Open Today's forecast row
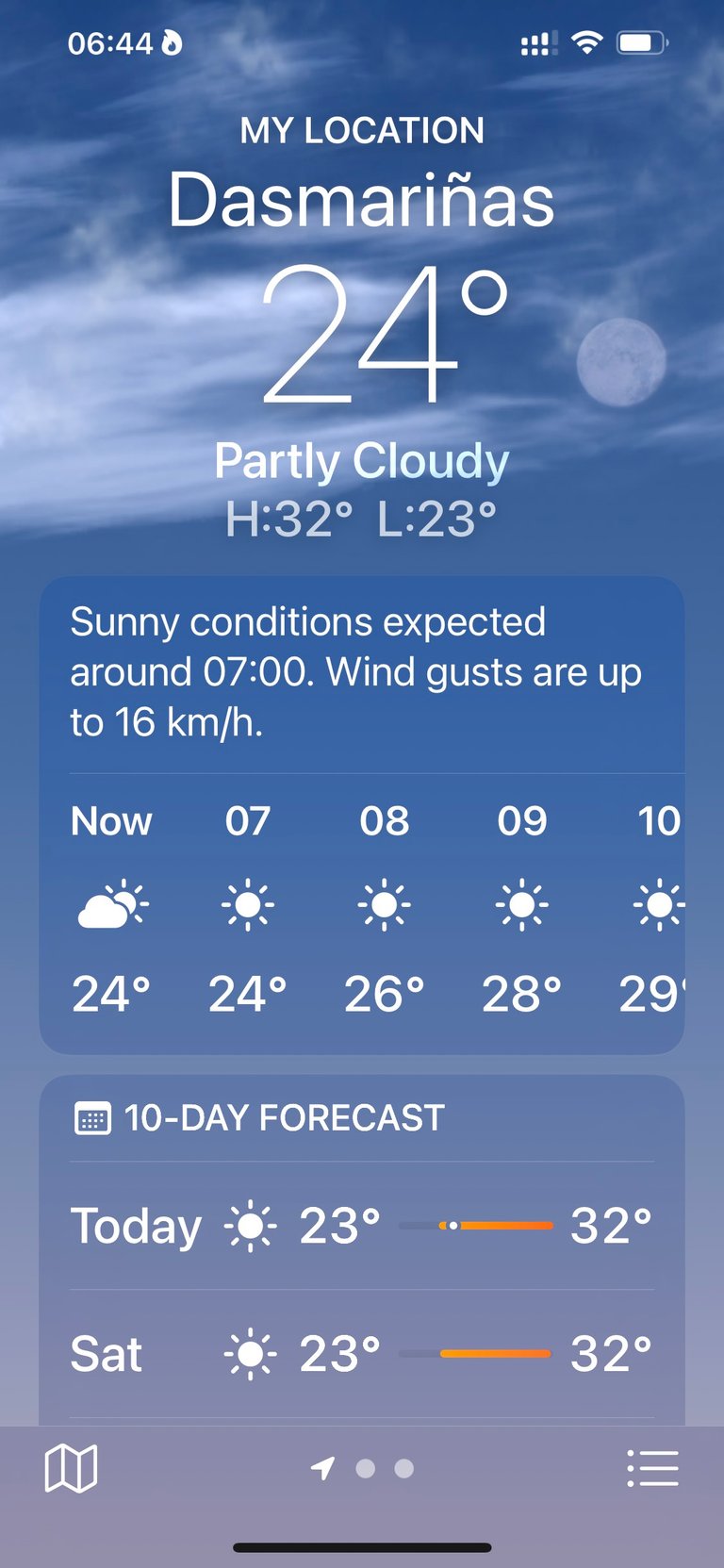This screenshot has width=724, height=1568. [x=362, y=1226]
